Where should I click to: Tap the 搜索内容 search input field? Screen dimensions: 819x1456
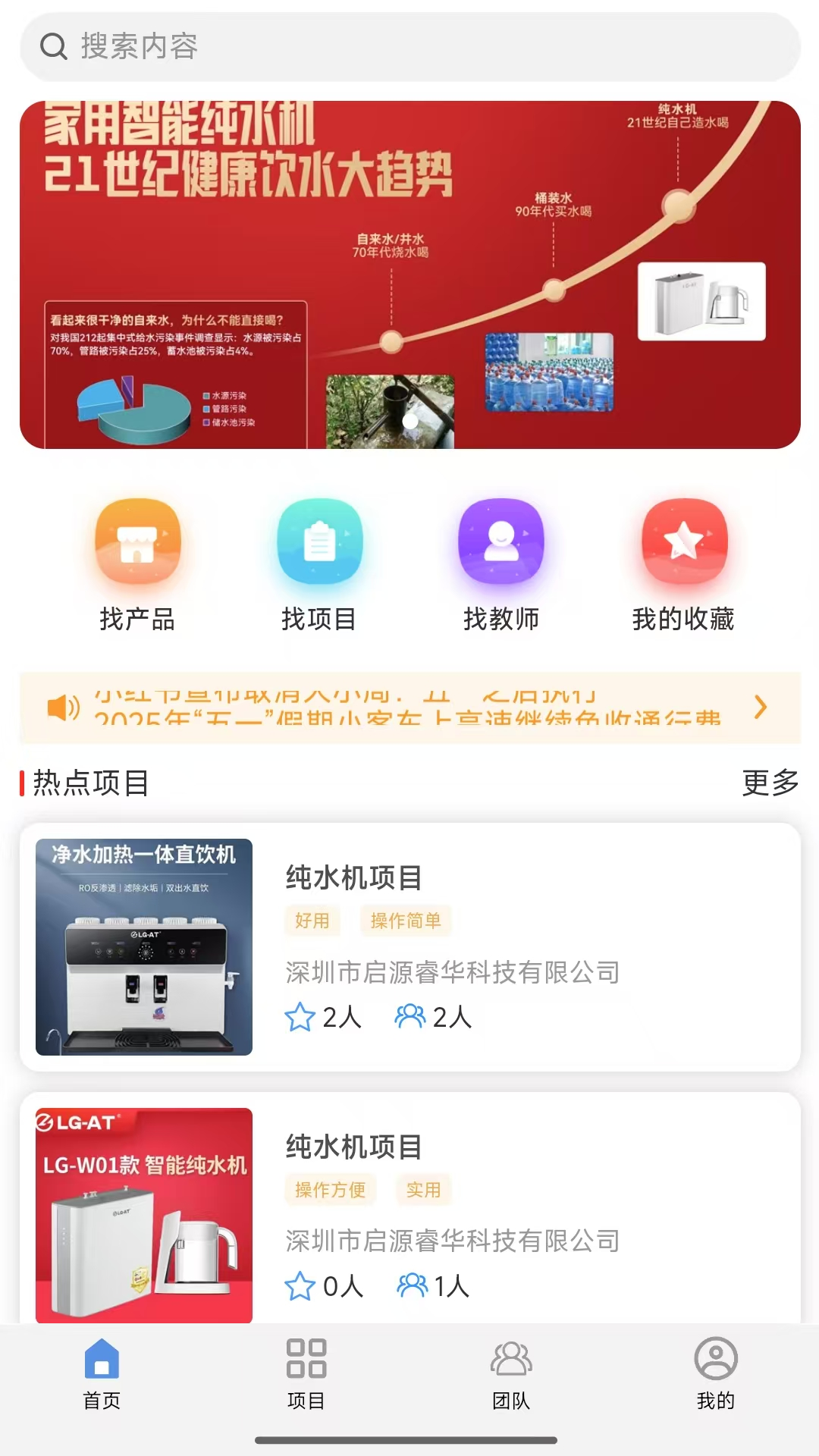click(303, 46)
